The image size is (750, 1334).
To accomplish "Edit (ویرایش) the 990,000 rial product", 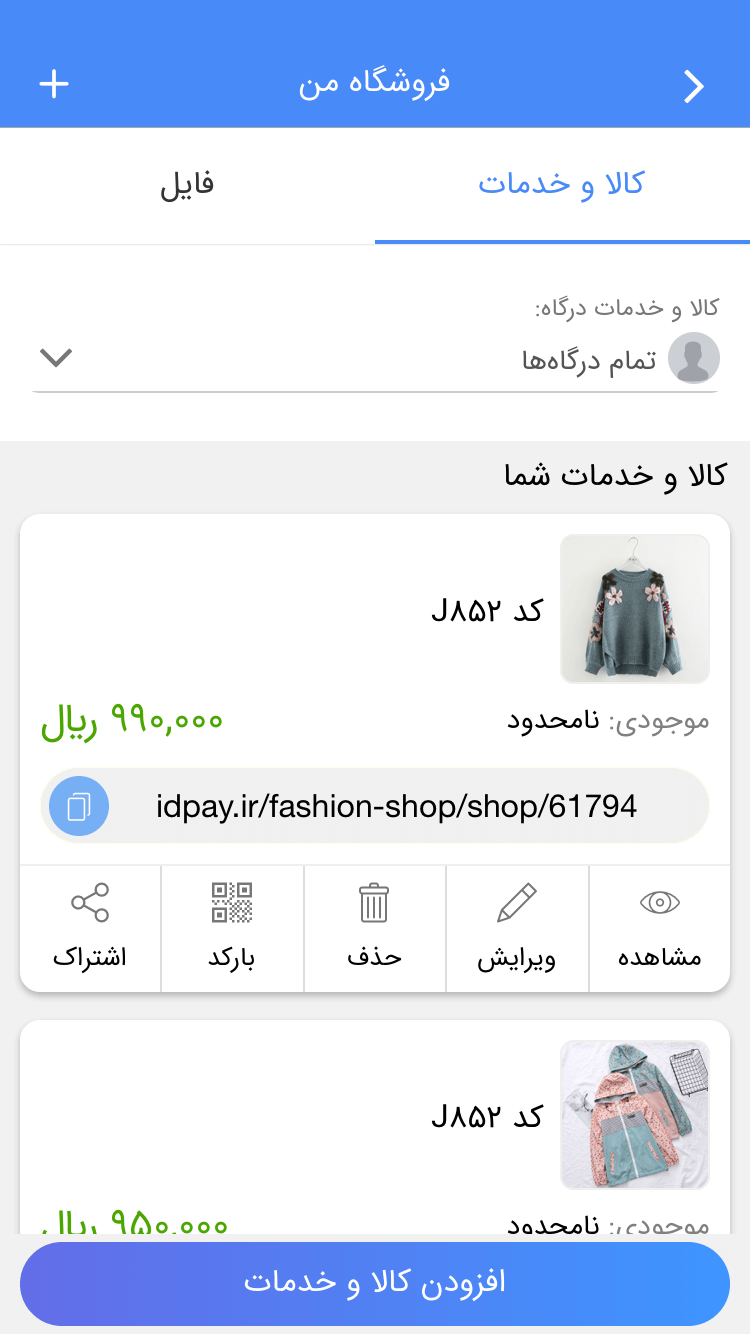I will (517, 928).
